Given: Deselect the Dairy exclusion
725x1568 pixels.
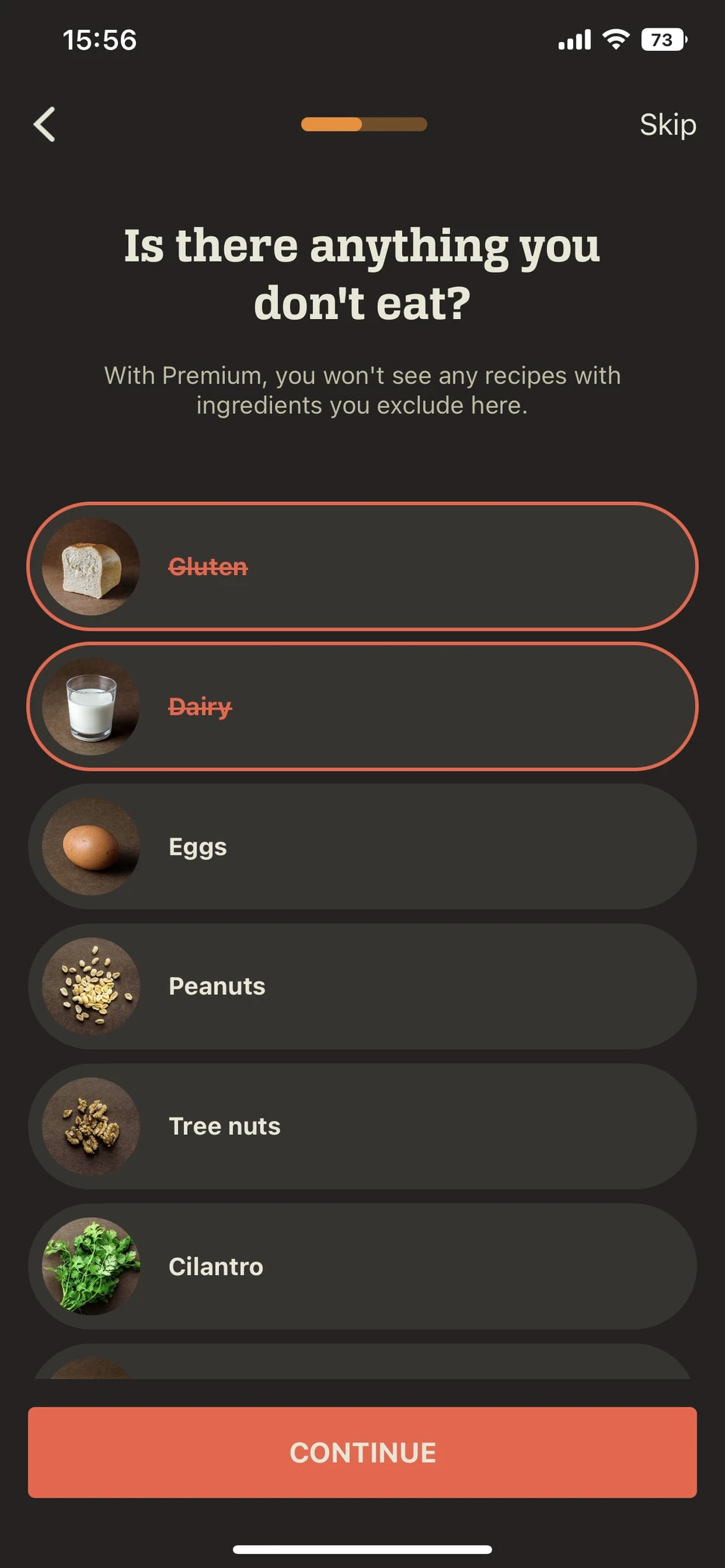Looking at the screenshot, I should point(362,706).
